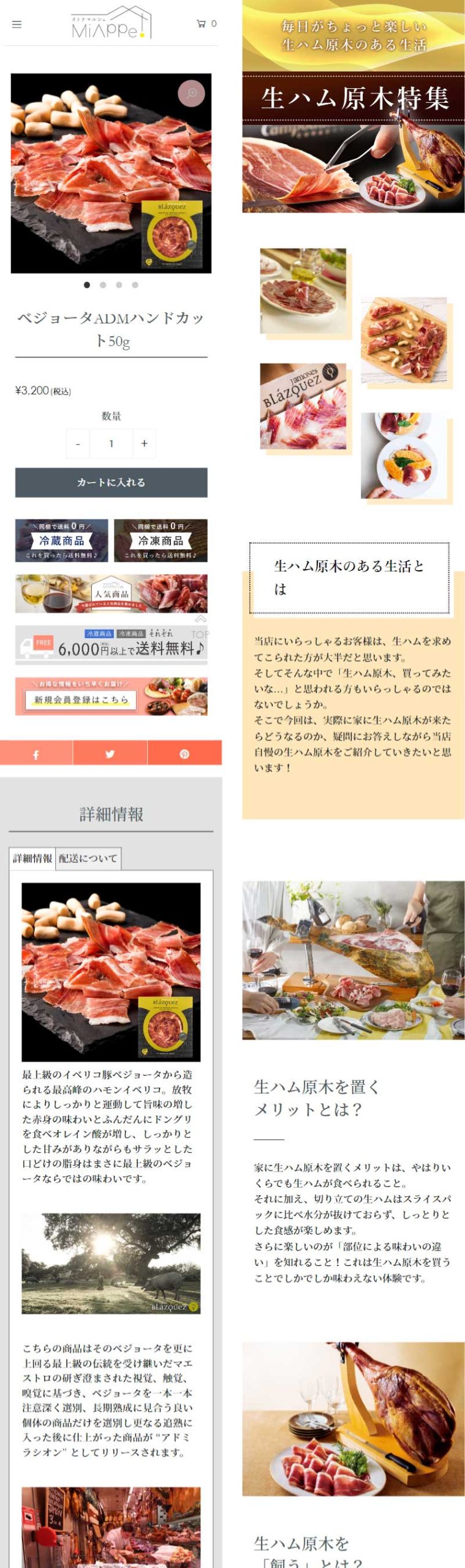The width and height of the screenshot is (465, 1568).
Task: Share on Facebook
Action: [x=36, y=754]
